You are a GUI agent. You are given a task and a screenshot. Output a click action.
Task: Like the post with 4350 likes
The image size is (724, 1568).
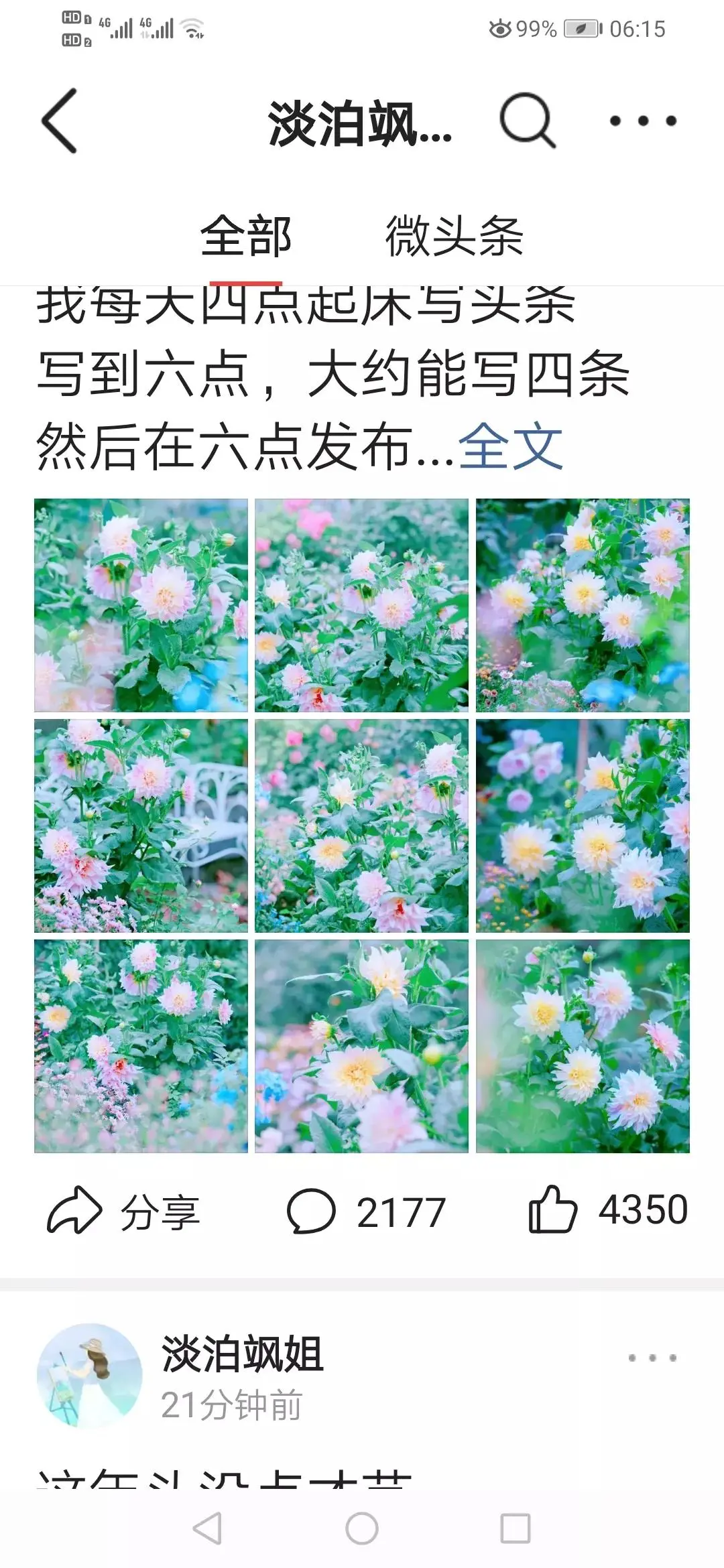tap(608, 1210)
